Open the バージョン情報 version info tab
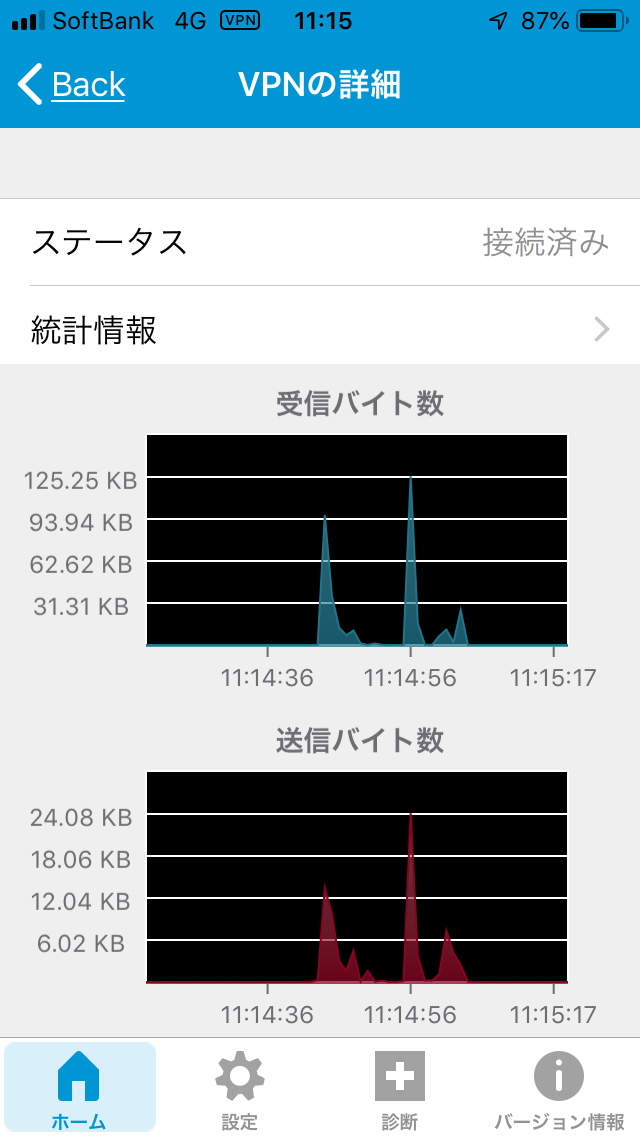This screenshot has width=640, height=1136. [559, 1087]
